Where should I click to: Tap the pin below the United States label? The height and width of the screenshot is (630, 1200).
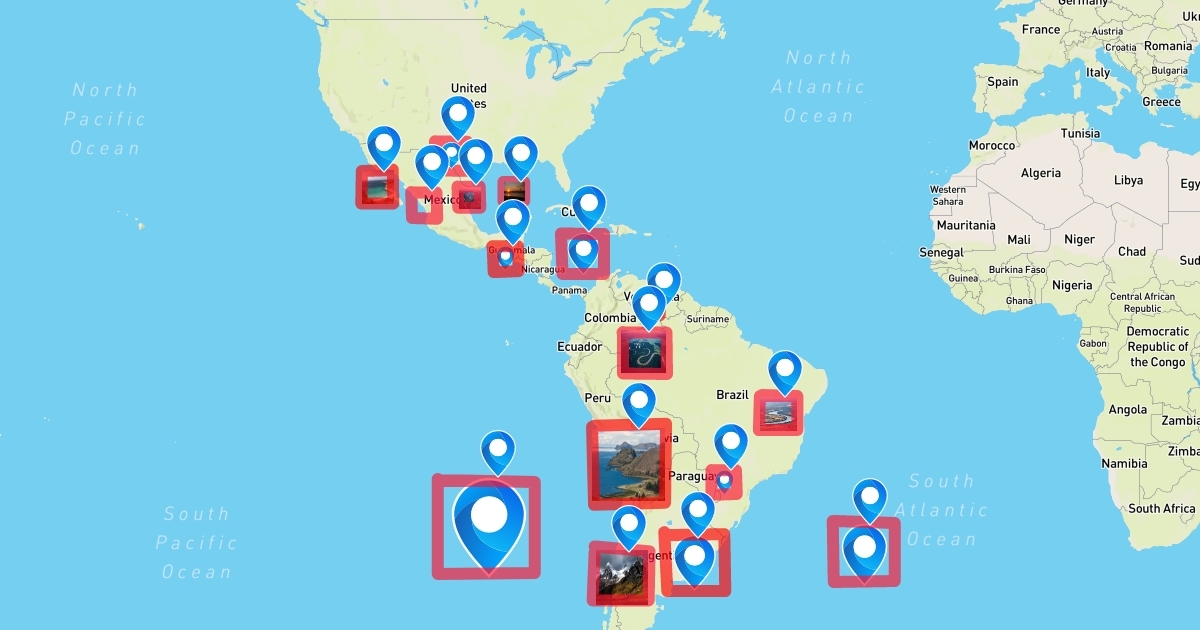(452, 153)
